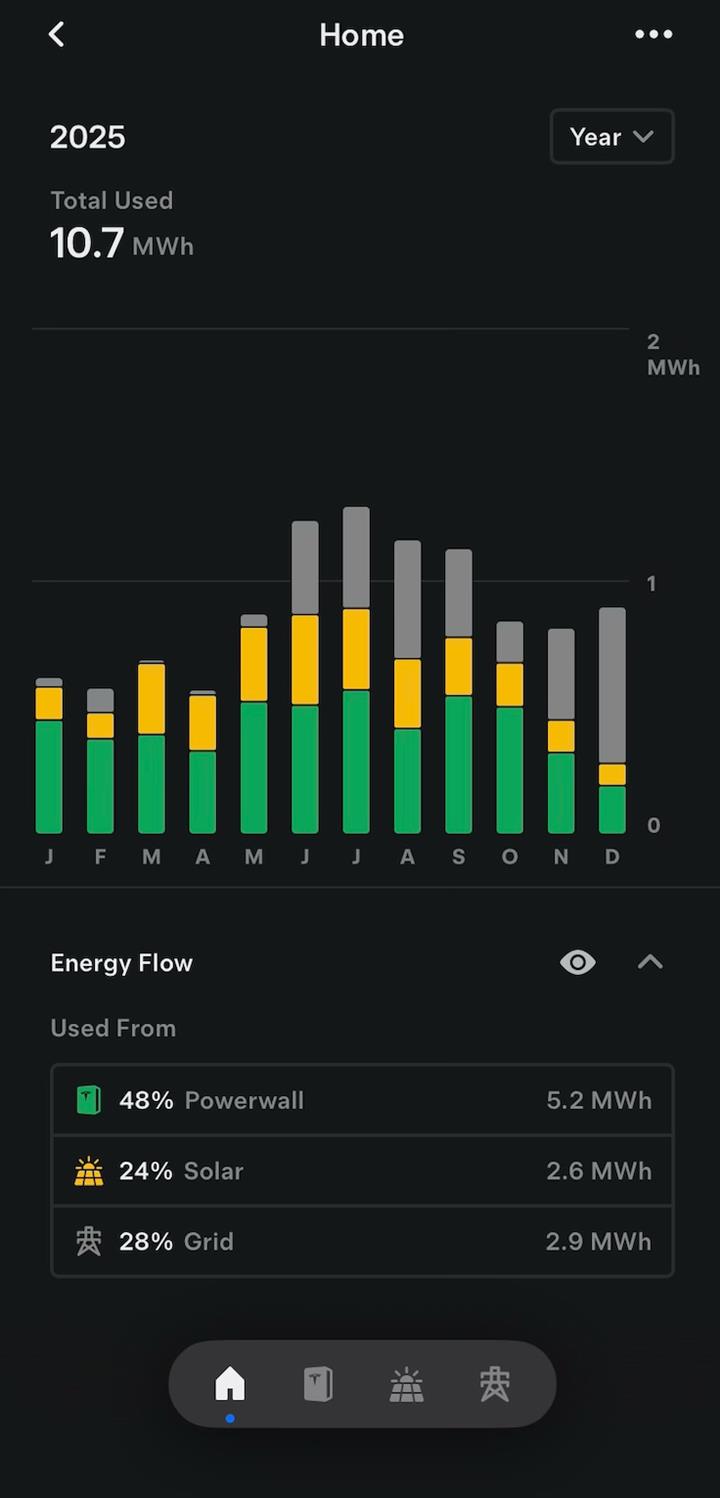
Task: Open the three-dot overflow menu
Action: [x=653, y=34]
